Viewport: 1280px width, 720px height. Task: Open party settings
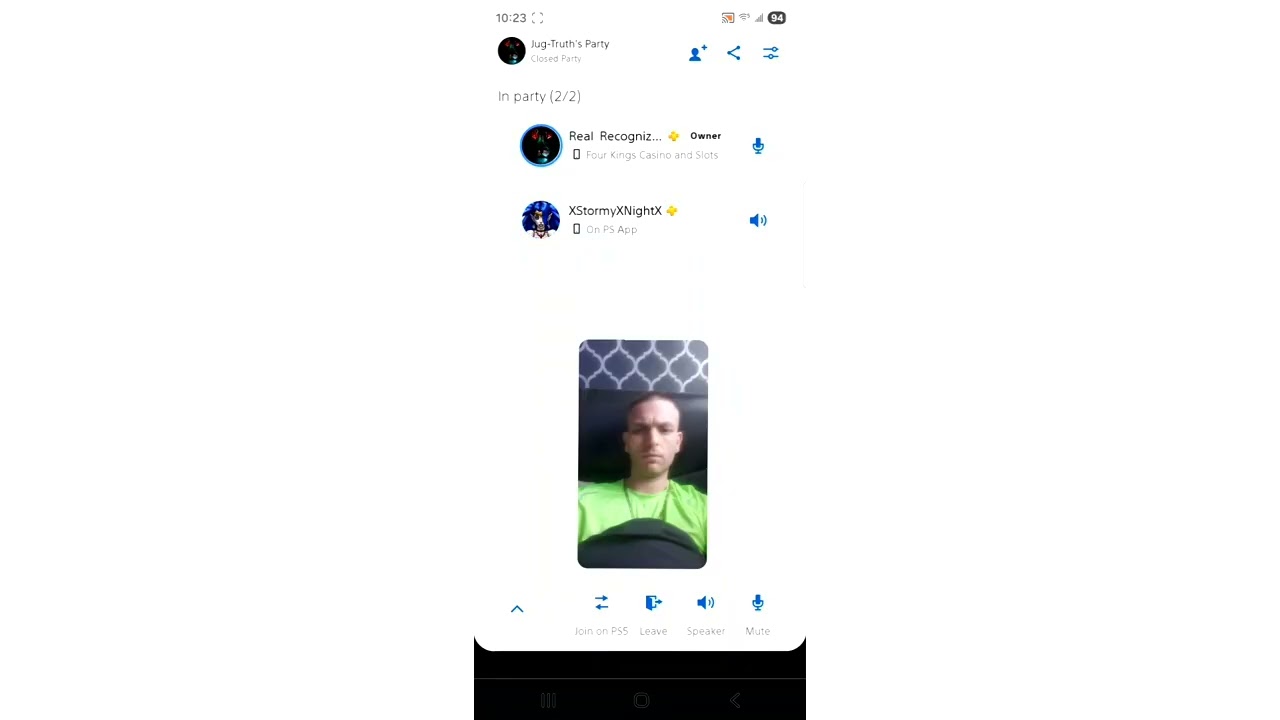771,53
